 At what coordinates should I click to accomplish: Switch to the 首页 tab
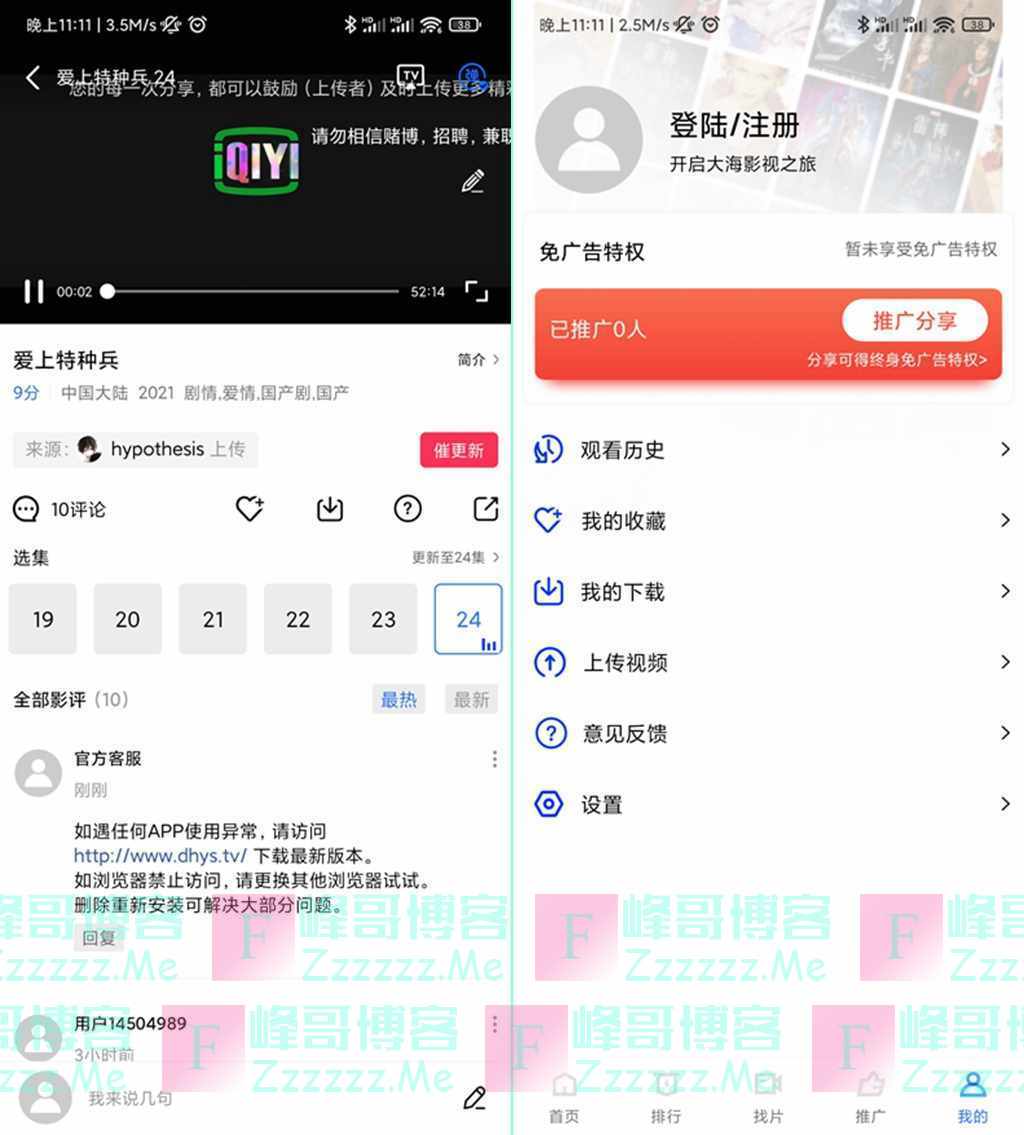pyautogui.click(x=564, y=1097)
